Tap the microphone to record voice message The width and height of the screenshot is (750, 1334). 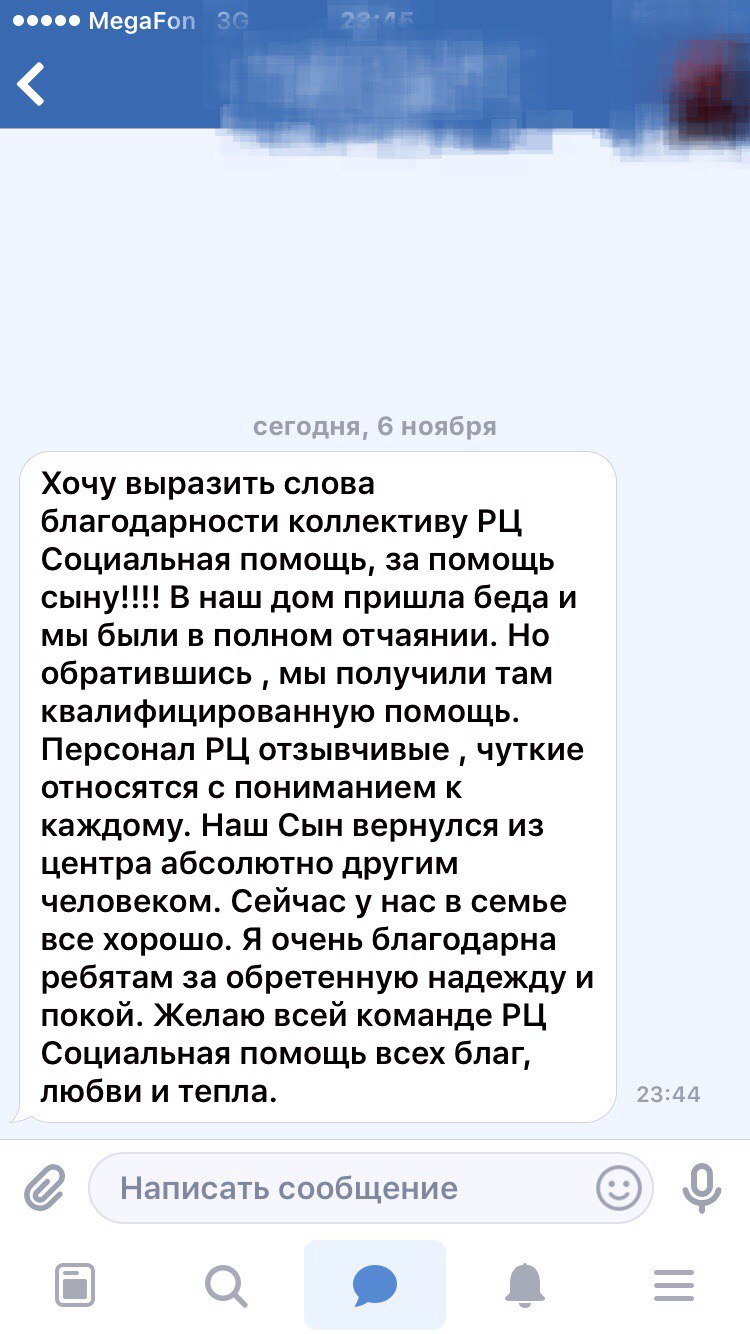[x=702, y=1188]
